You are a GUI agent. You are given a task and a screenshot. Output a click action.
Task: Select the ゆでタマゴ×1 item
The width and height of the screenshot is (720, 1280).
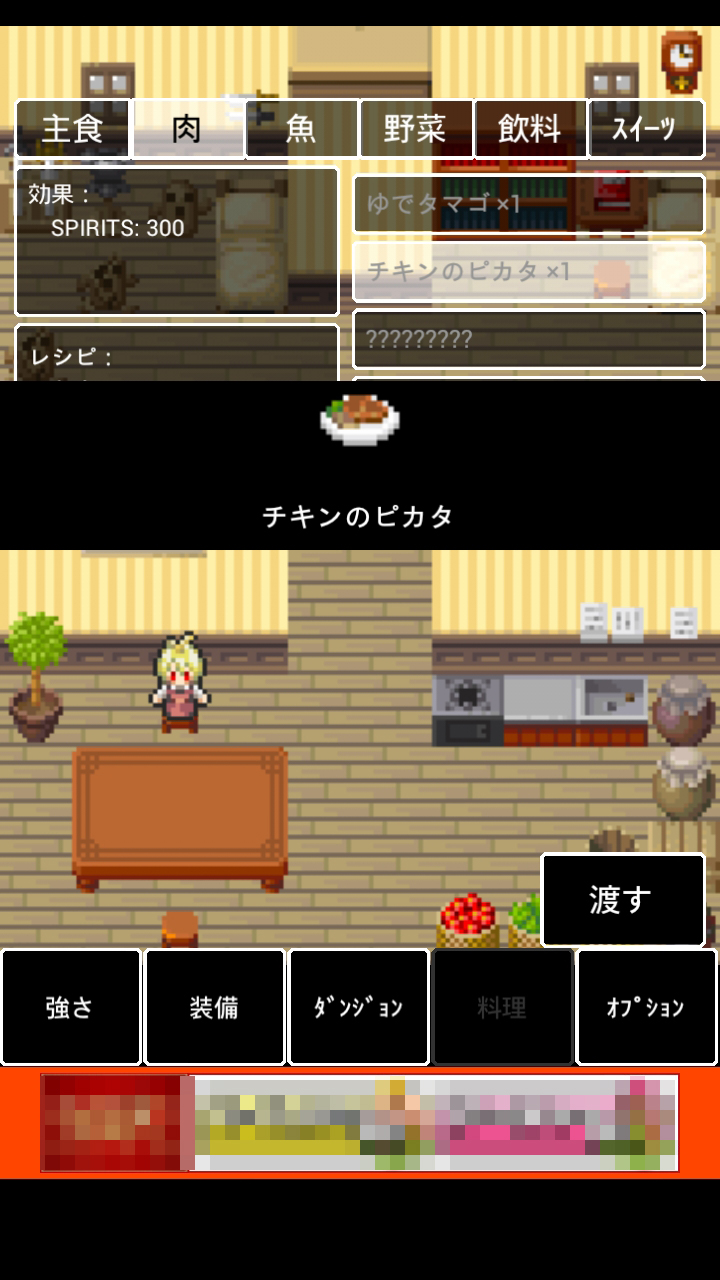[x=529, y=204]
